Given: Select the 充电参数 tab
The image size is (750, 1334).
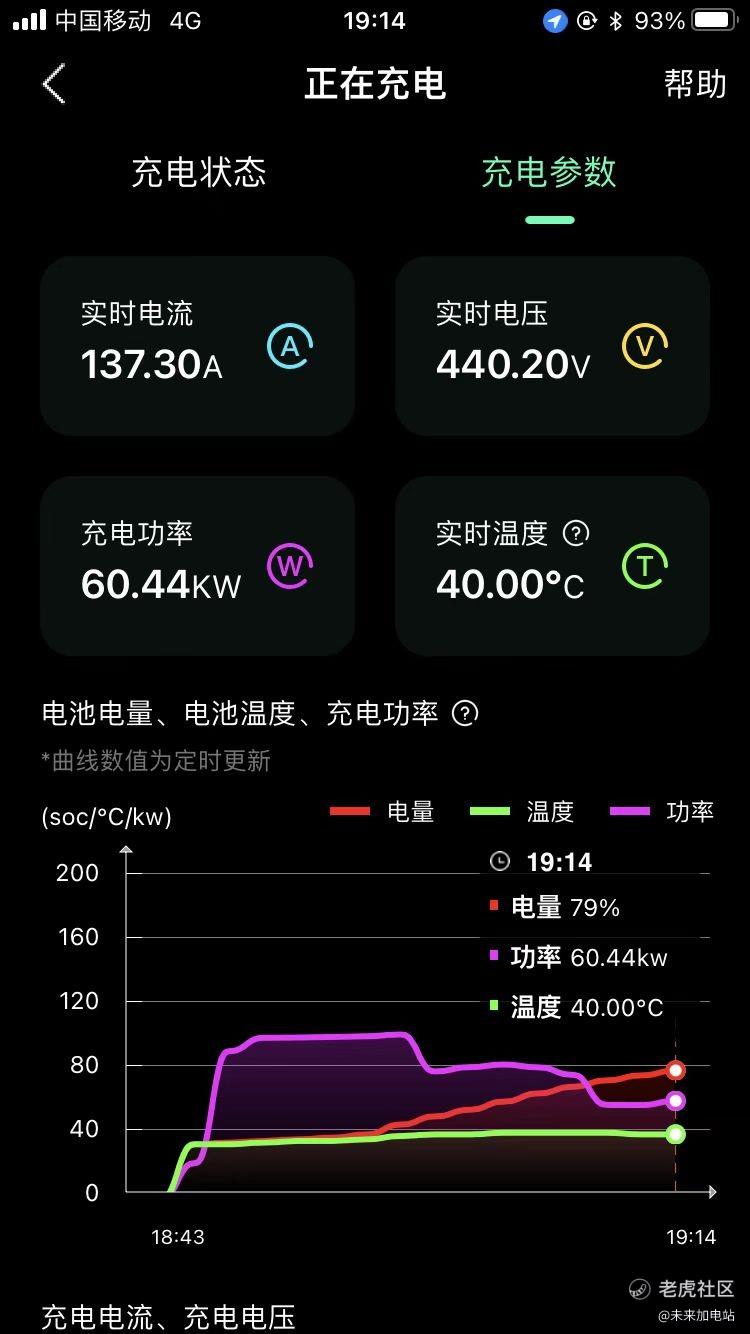Looking at the screenshot, I should pos(549,172).
